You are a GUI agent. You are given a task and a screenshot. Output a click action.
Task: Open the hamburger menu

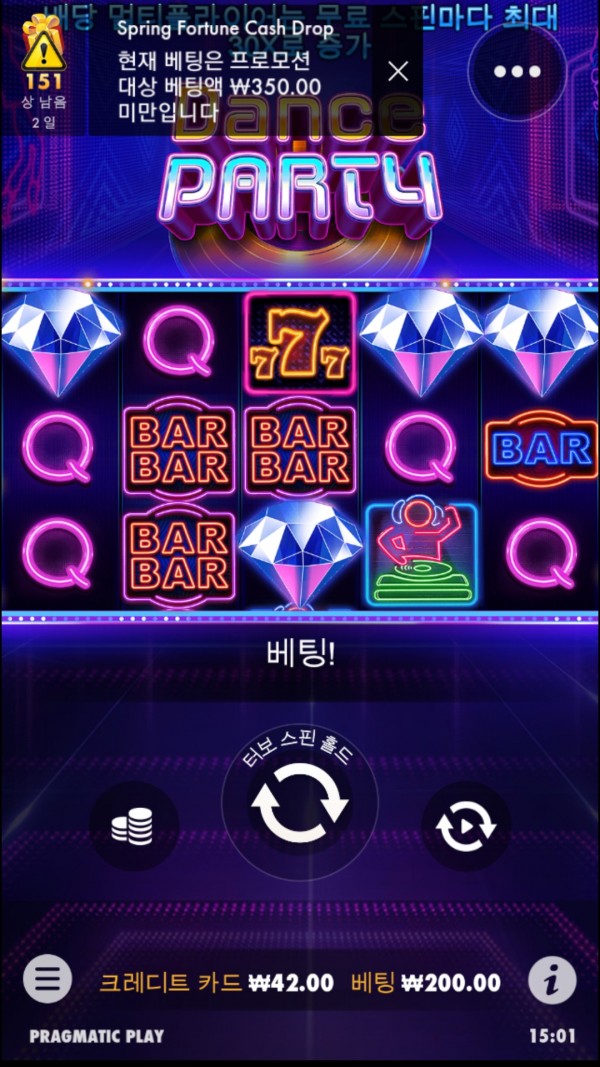click(47, 980)
